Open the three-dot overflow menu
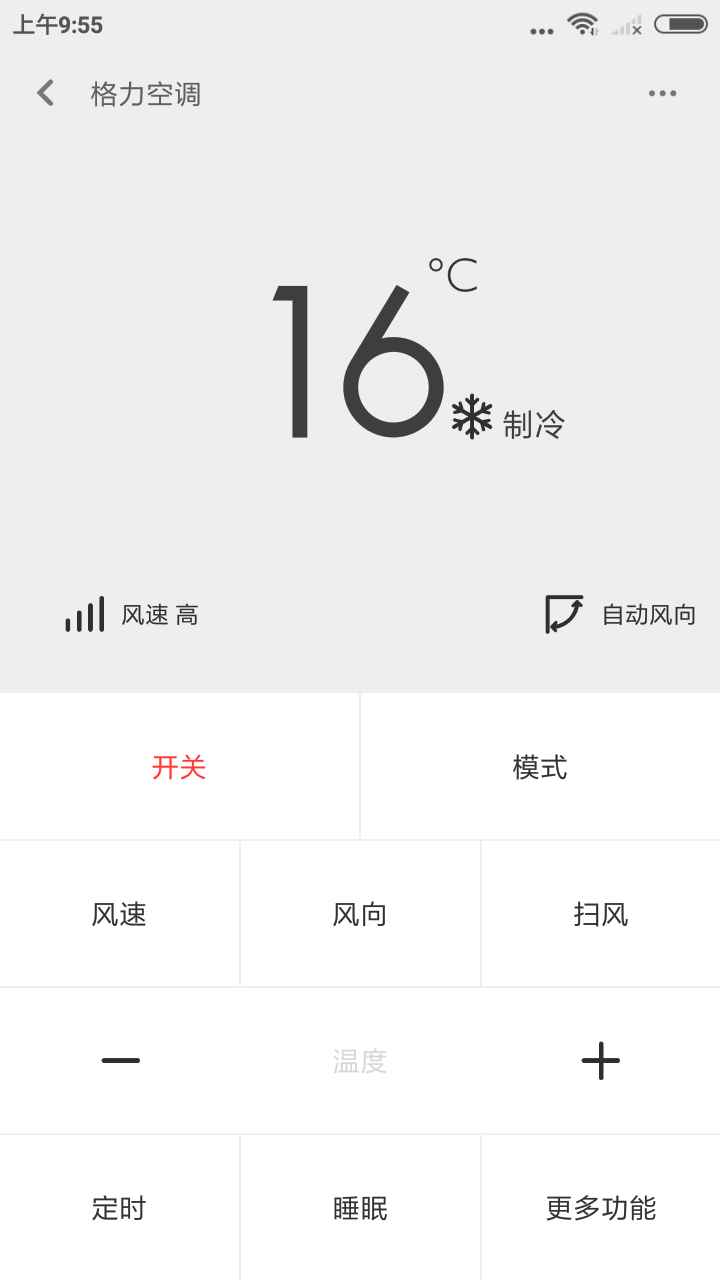 pyautogui.click(x=662, y=93)
